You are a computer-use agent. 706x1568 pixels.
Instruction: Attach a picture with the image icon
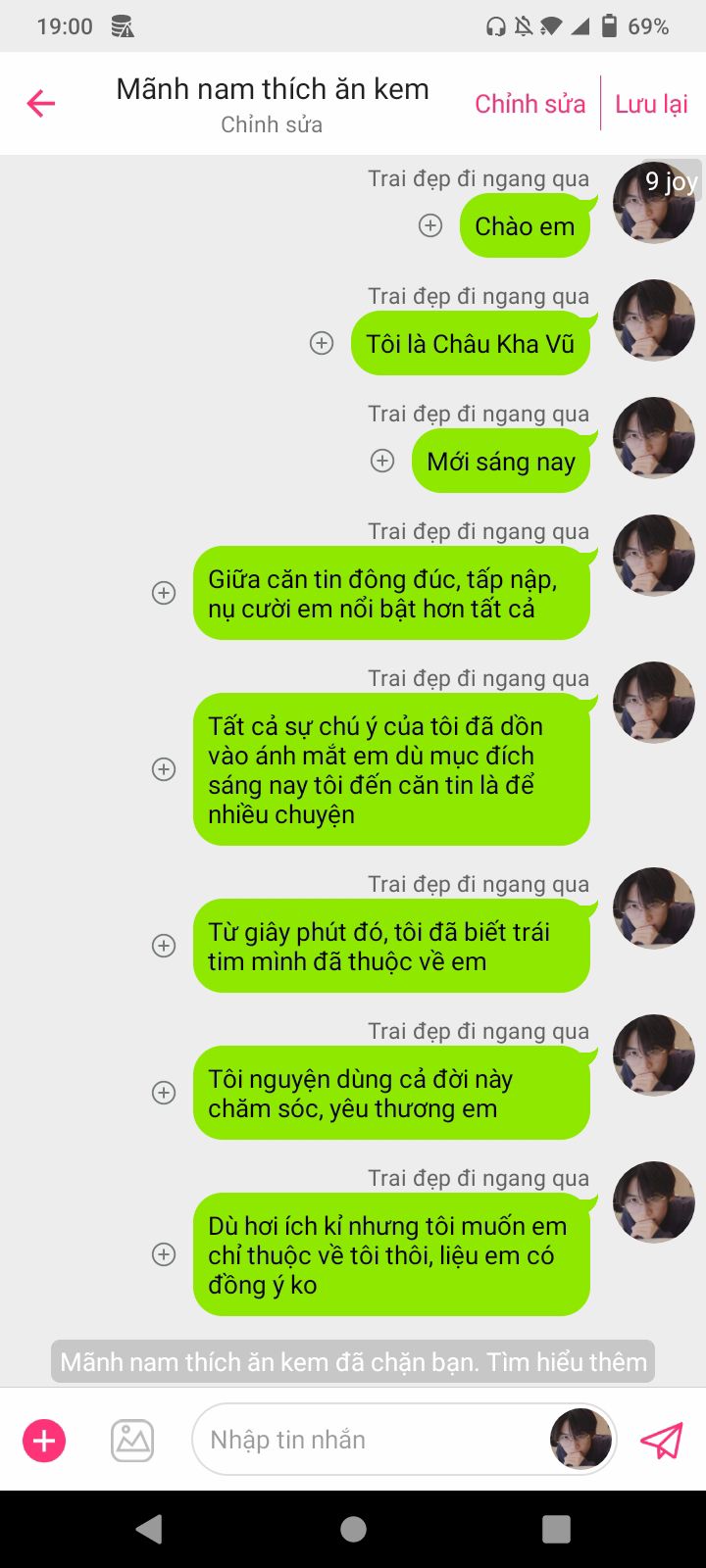[132, 1441]
